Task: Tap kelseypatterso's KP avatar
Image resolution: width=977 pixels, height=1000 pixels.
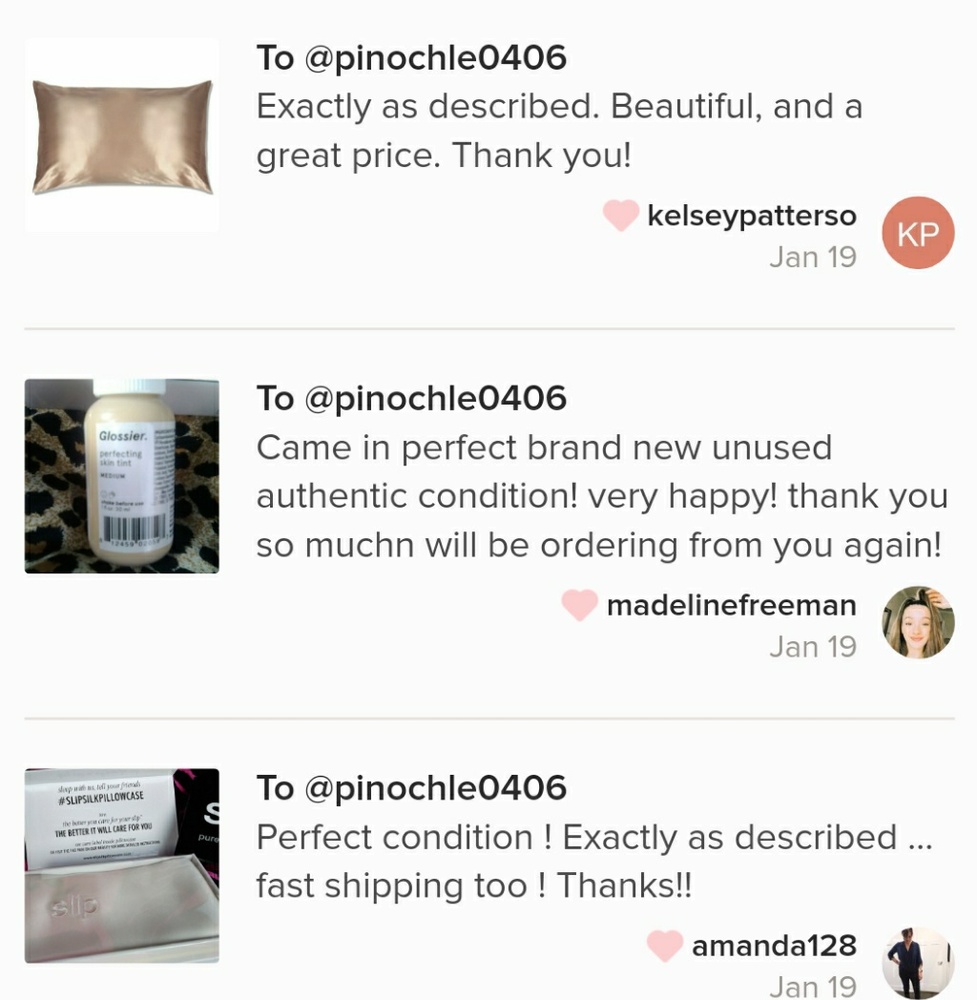Action: (918, 234)
